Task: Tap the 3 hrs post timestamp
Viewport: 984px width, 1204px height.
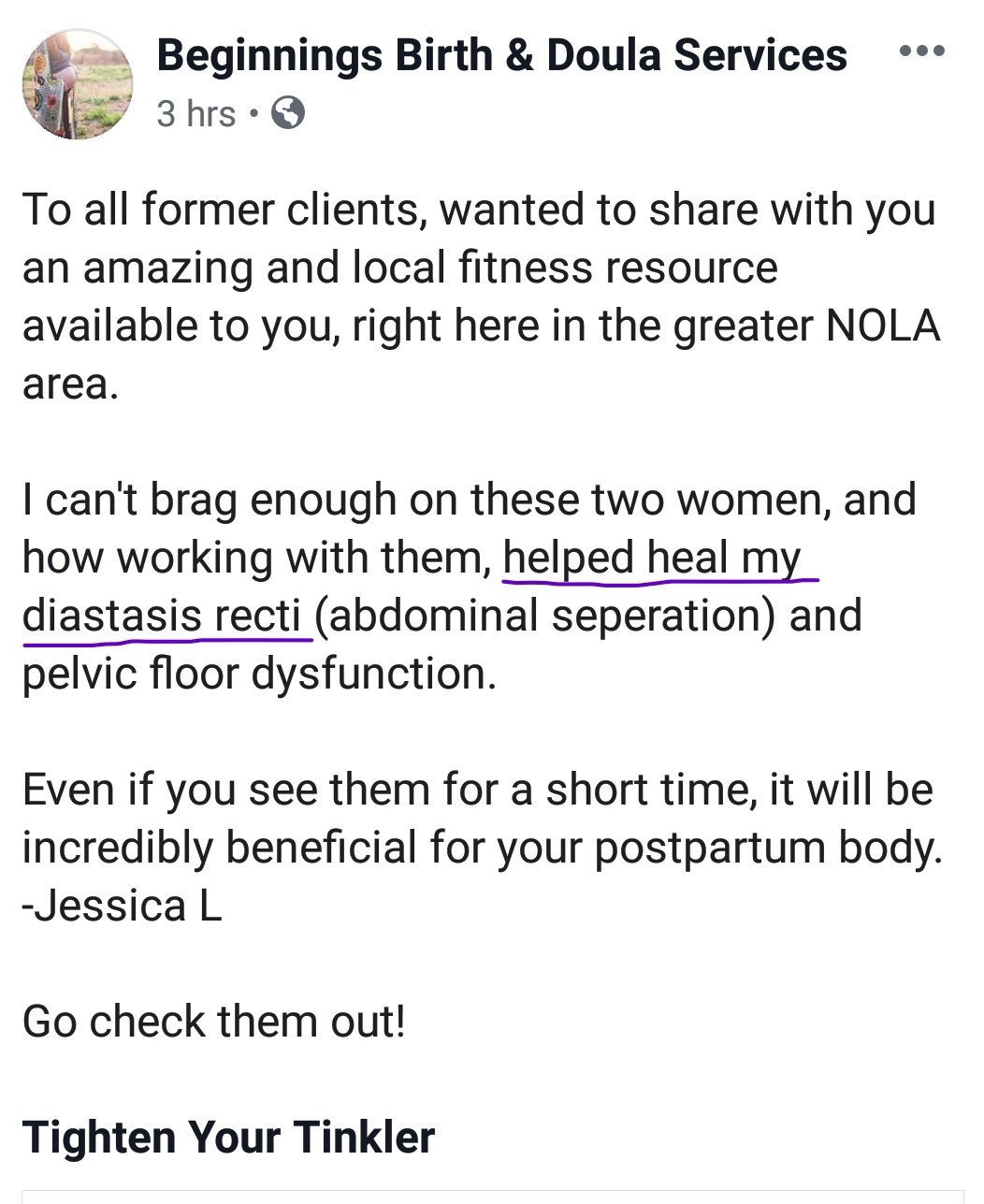Action: tap(195, 114)
